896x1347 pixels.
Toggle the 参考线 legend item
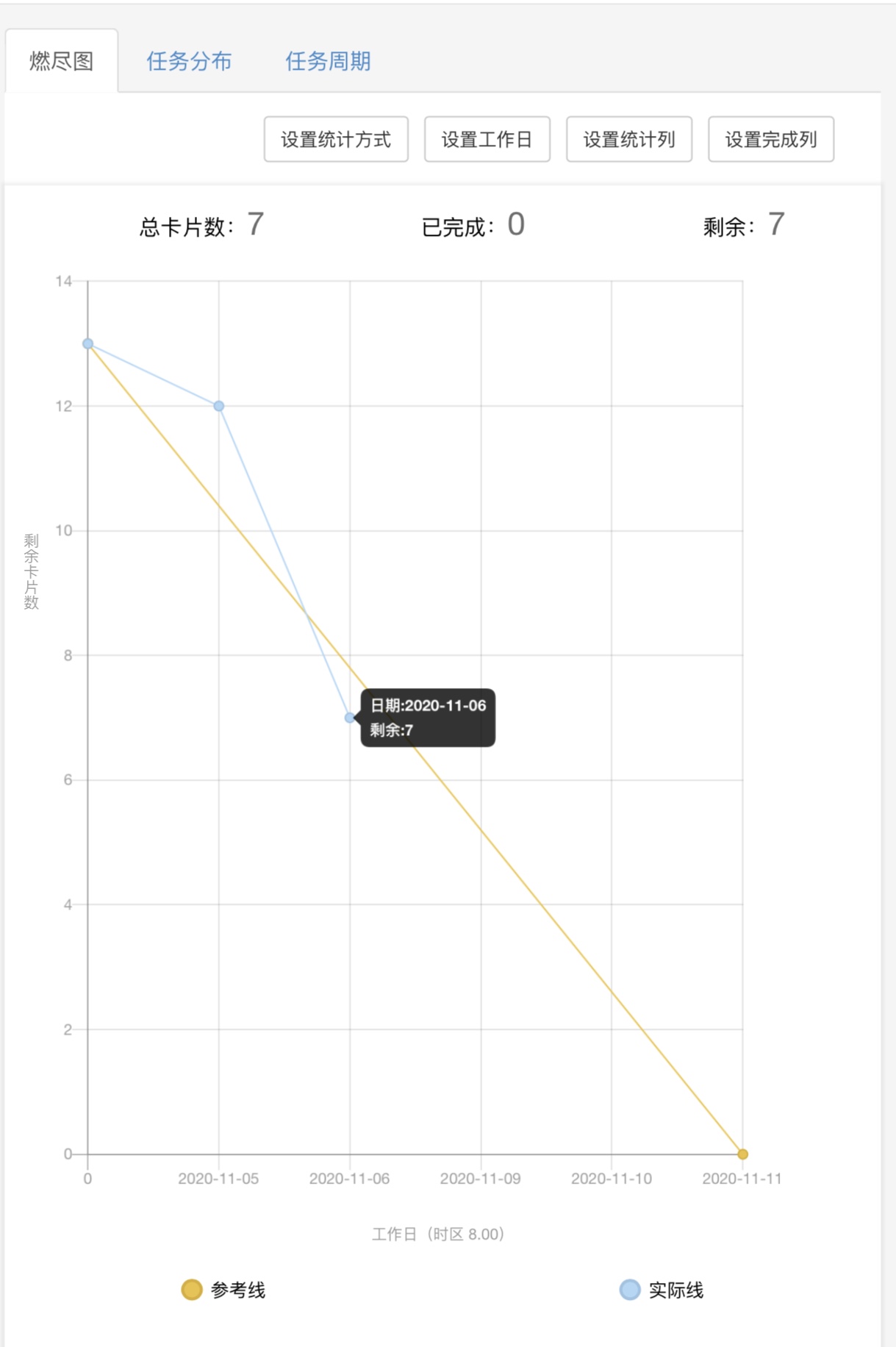223,1290
